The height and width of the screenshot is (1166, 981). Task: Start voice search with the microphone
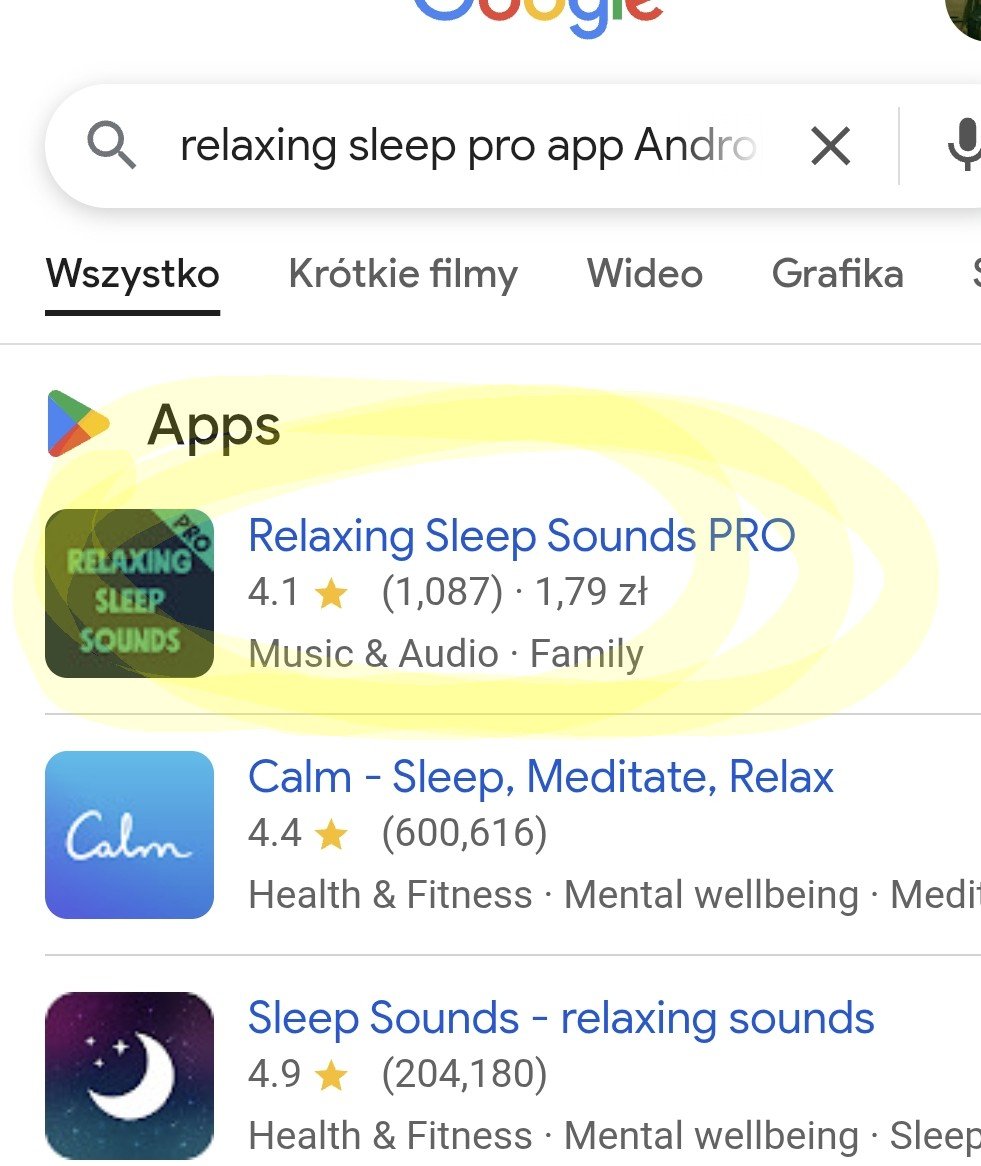[x=962, y=147]
